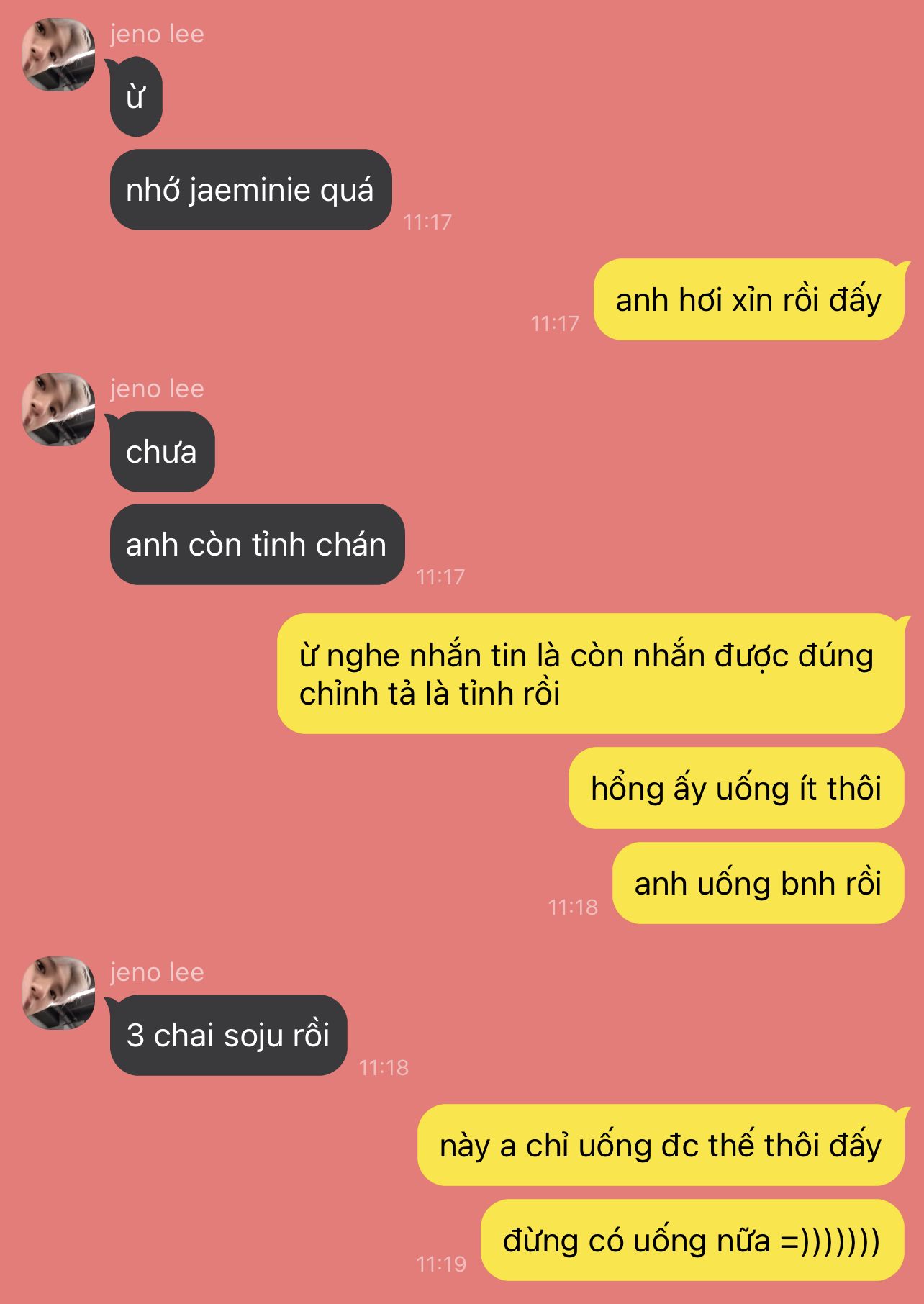Image resolution: width=924 pixels, height=1304 pixels.
Task: Open jeno lee's avatar above the 'ừ' message
Action: click(x=58, y=55)
